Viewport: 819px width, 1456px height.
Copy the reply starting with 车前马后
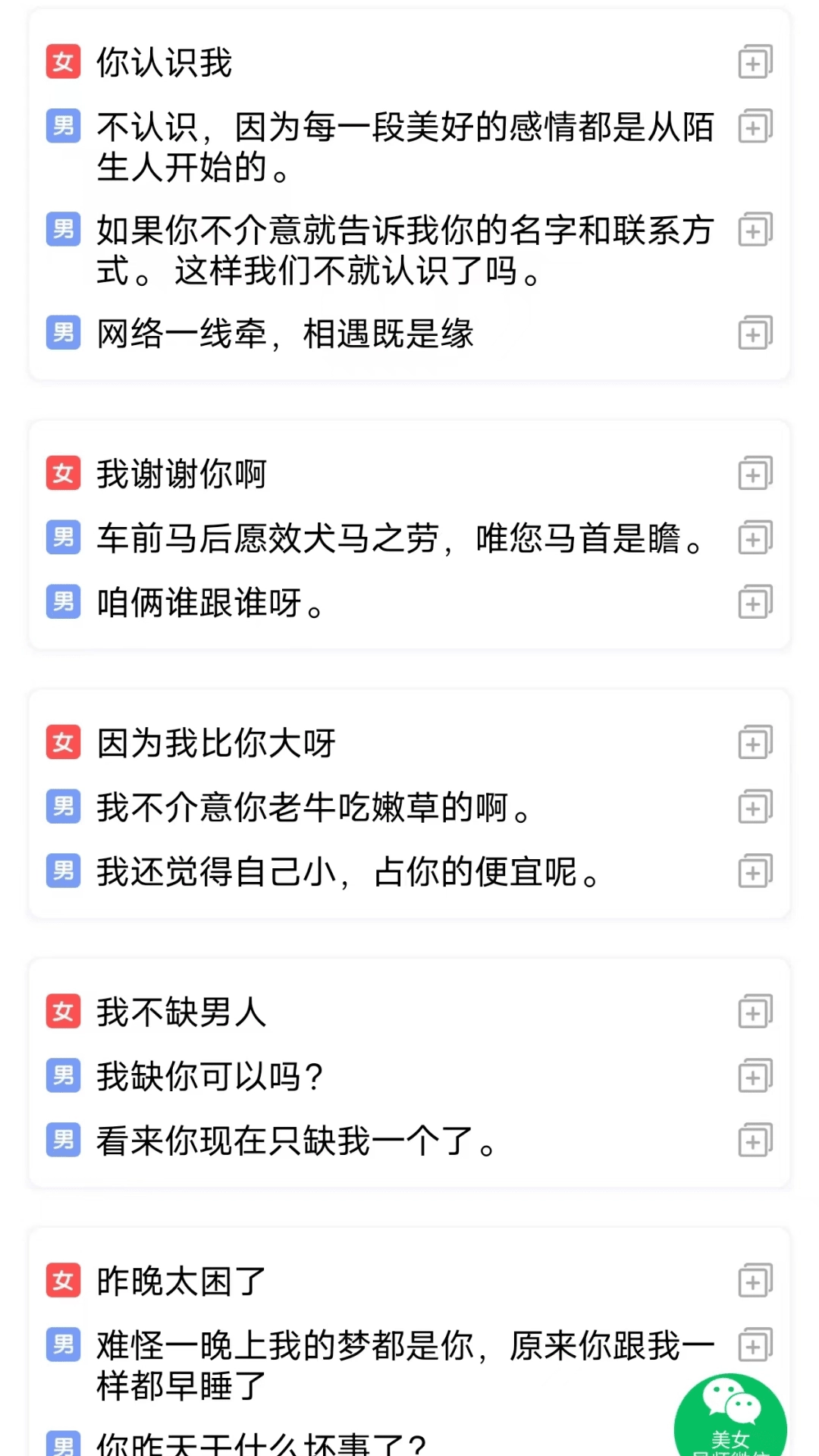pos(755,538)
